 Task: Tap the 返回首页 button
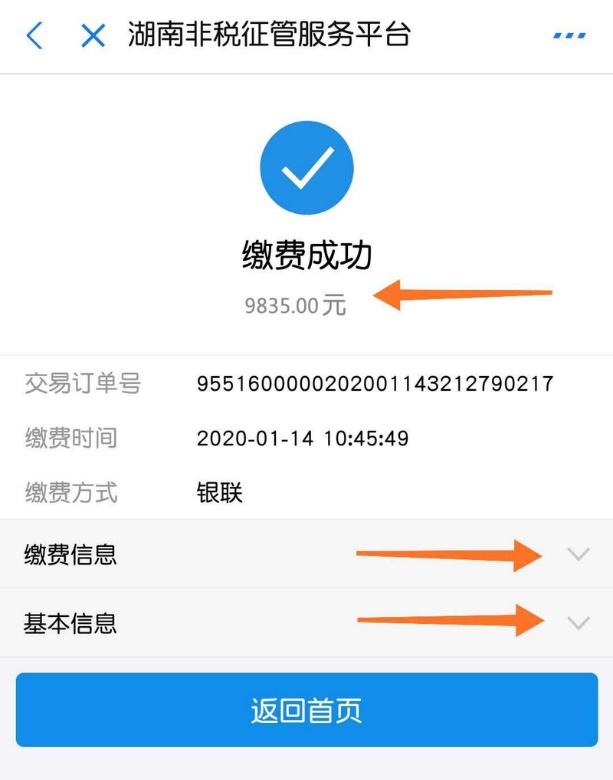pyautogui.click(x=306, y=710)
